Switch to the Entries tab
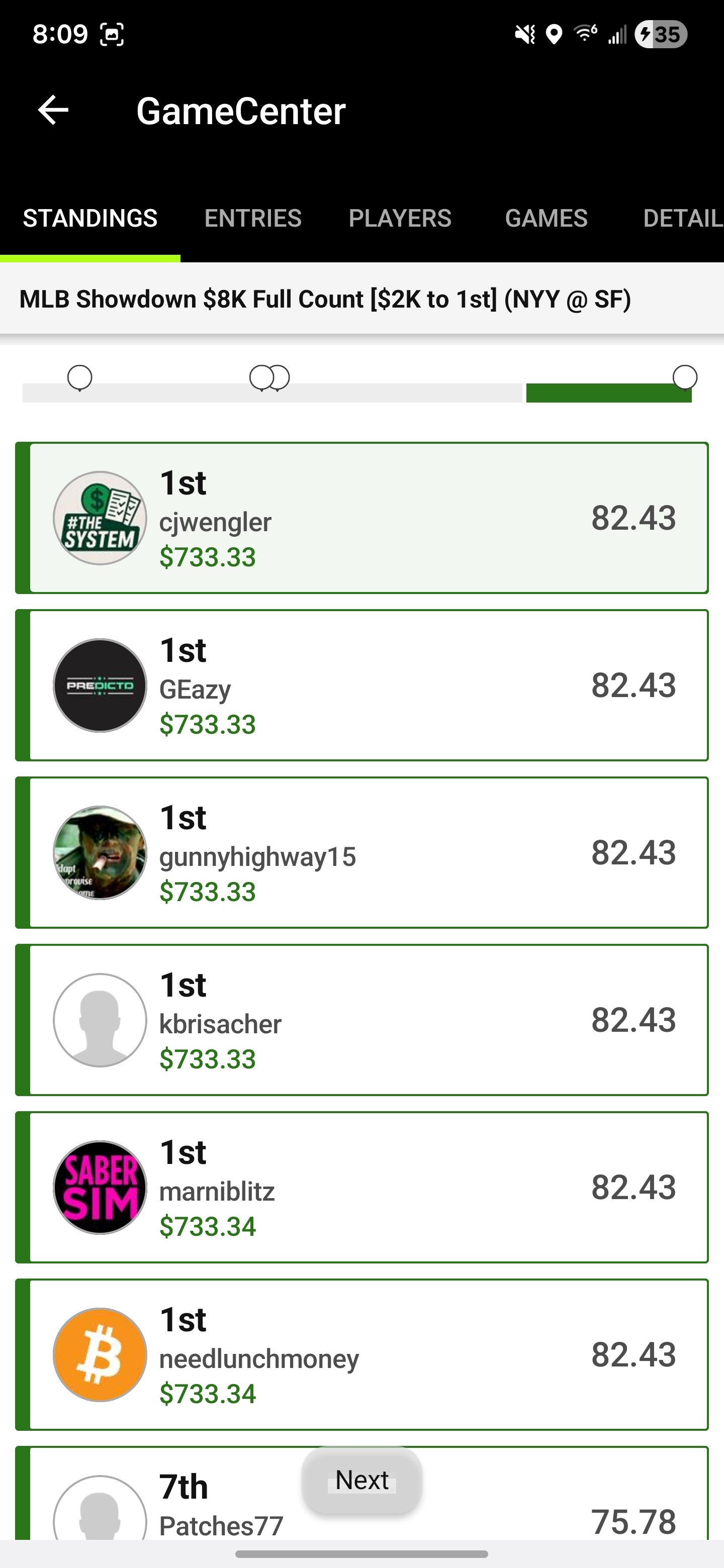The height and width of the screenshot is (1568, 724). click(x=253, y=218)
